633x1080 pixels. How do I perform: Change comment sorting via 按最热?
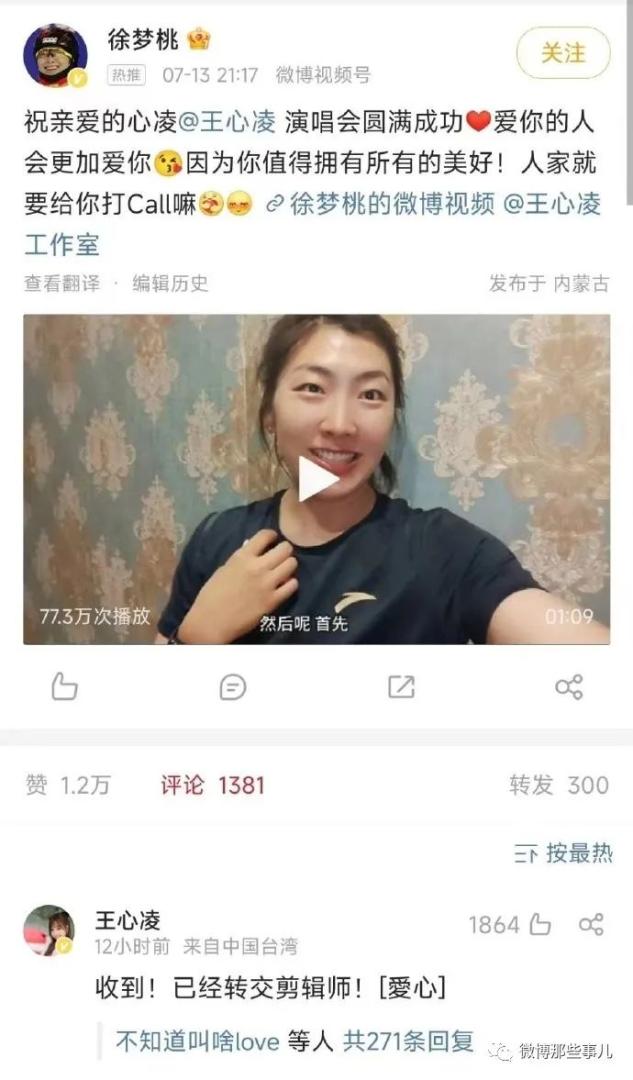click(x=563, y=853)
